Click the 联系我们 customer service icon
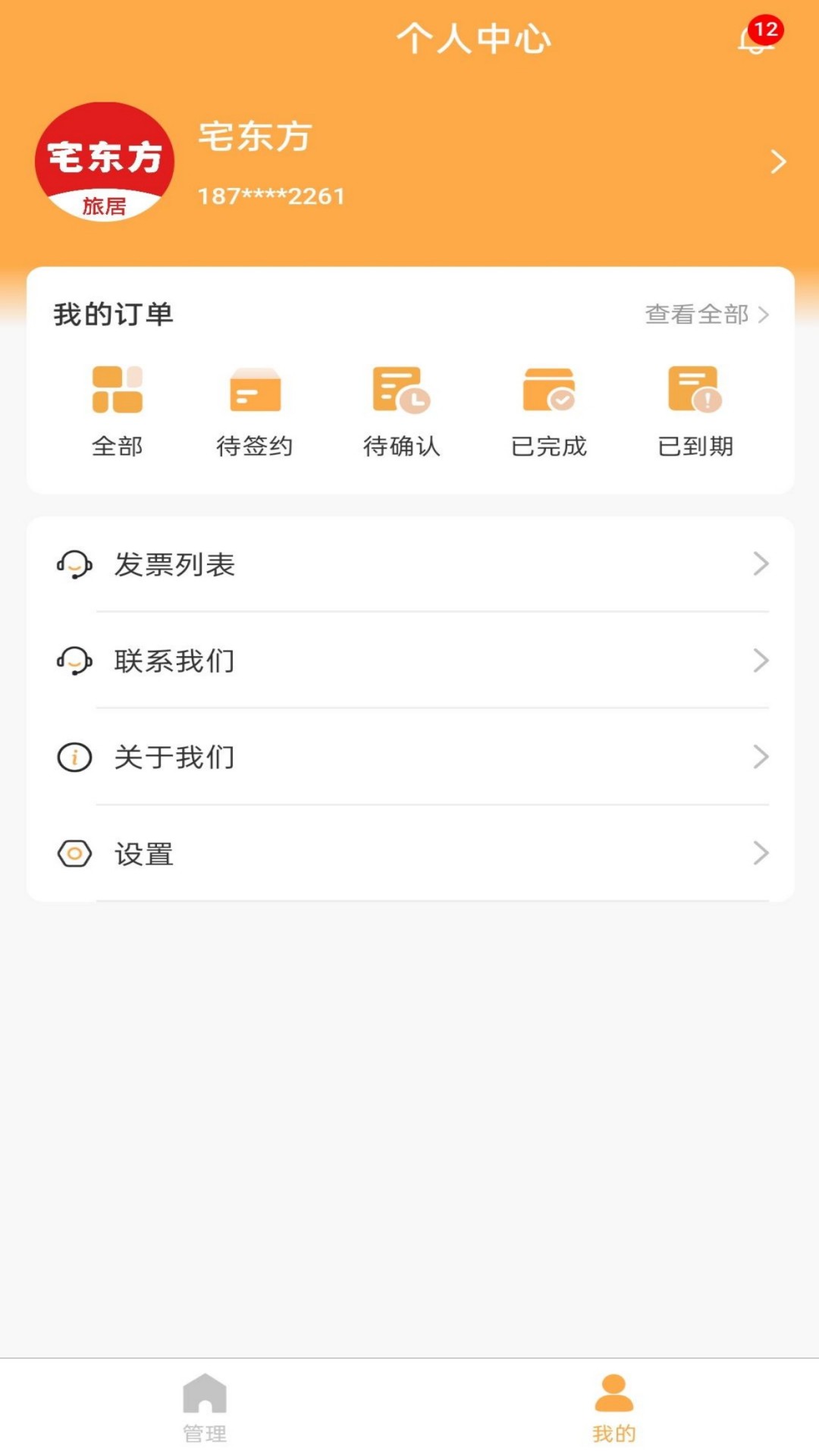Viewport: 819px width, 1456px height. click(74, 661)
